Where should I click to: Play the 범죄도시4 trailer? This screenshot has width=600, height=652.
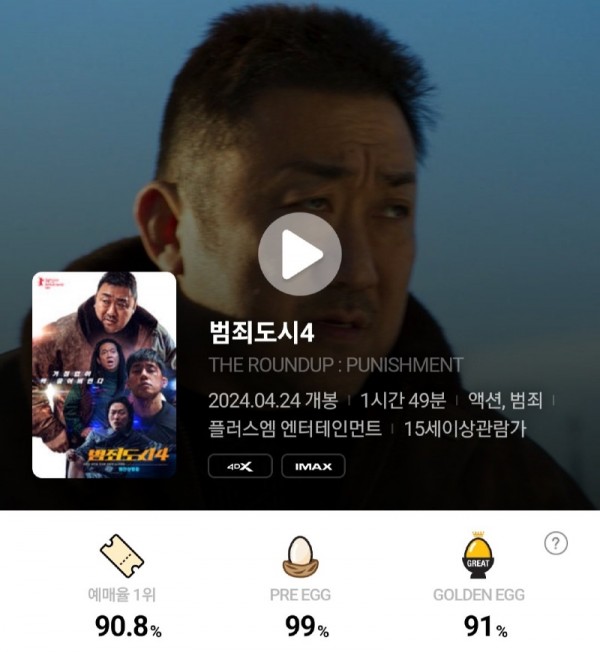point(292,253)
